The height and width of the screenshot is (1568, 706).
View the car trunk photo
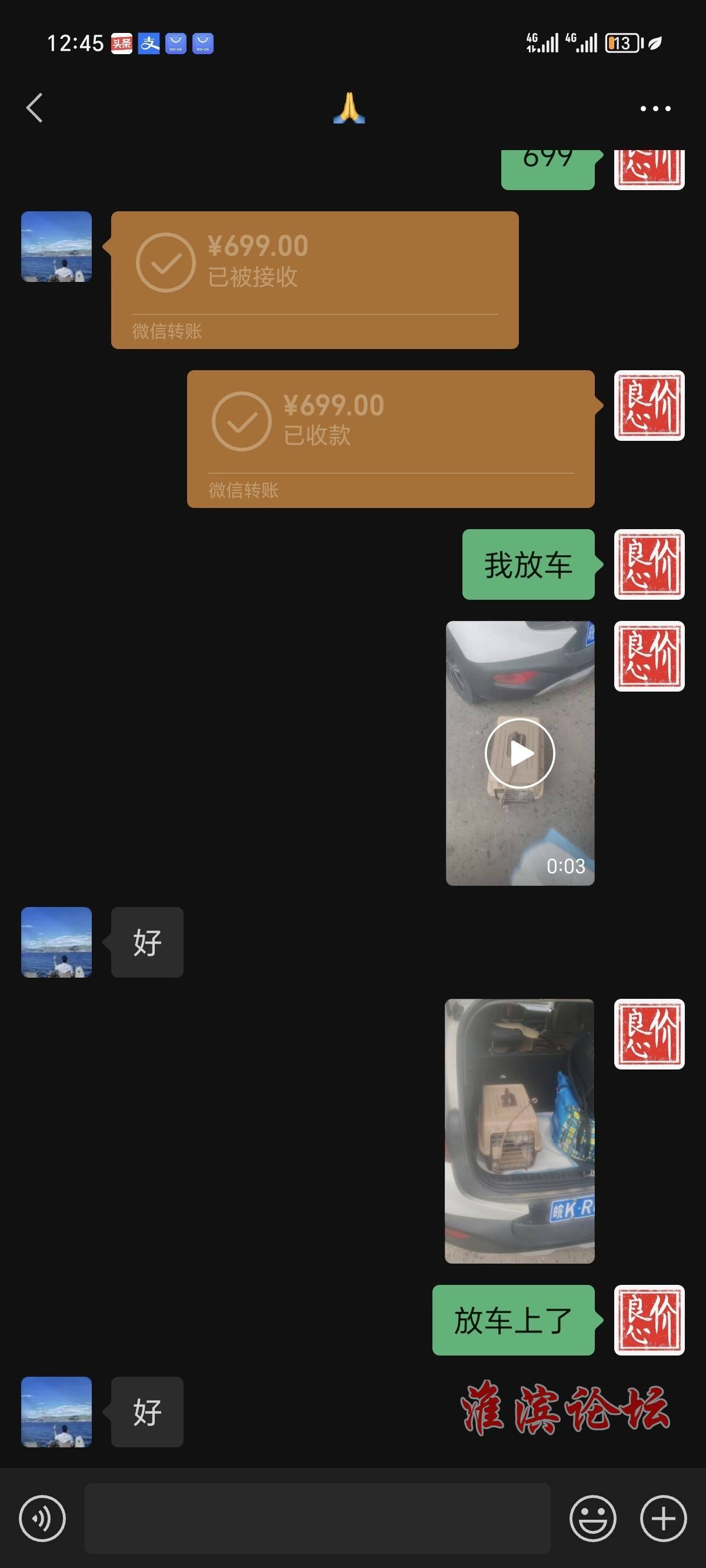[519, 1130]
